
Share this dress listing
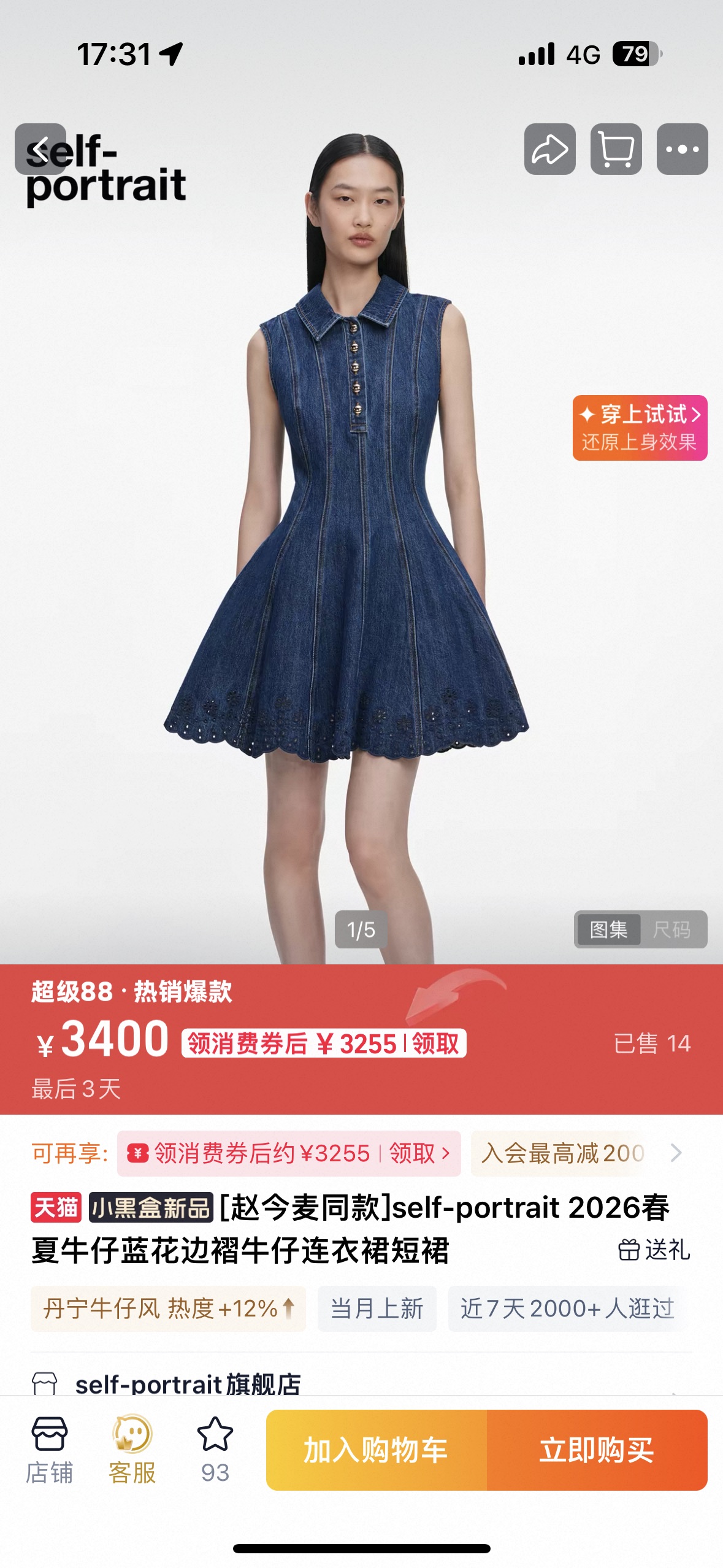pyautogui.click(x=549, y=149)
